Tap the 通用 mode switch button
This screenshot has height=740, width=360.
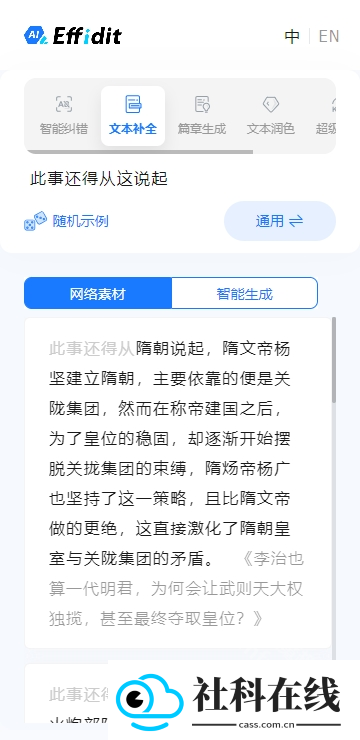[x=280, y=221]
